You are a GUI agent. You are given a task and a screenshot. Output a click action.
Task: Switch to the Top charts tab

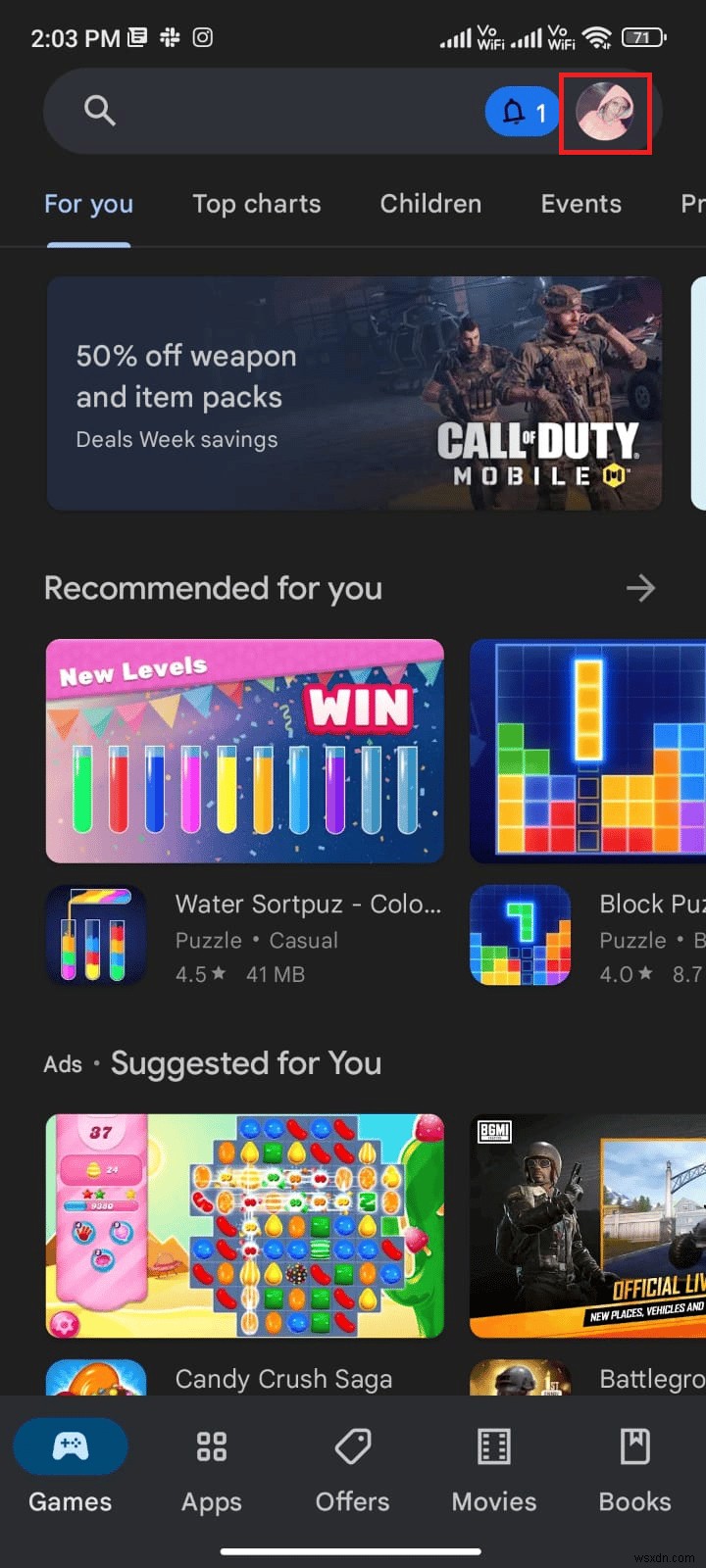(257, 204)
